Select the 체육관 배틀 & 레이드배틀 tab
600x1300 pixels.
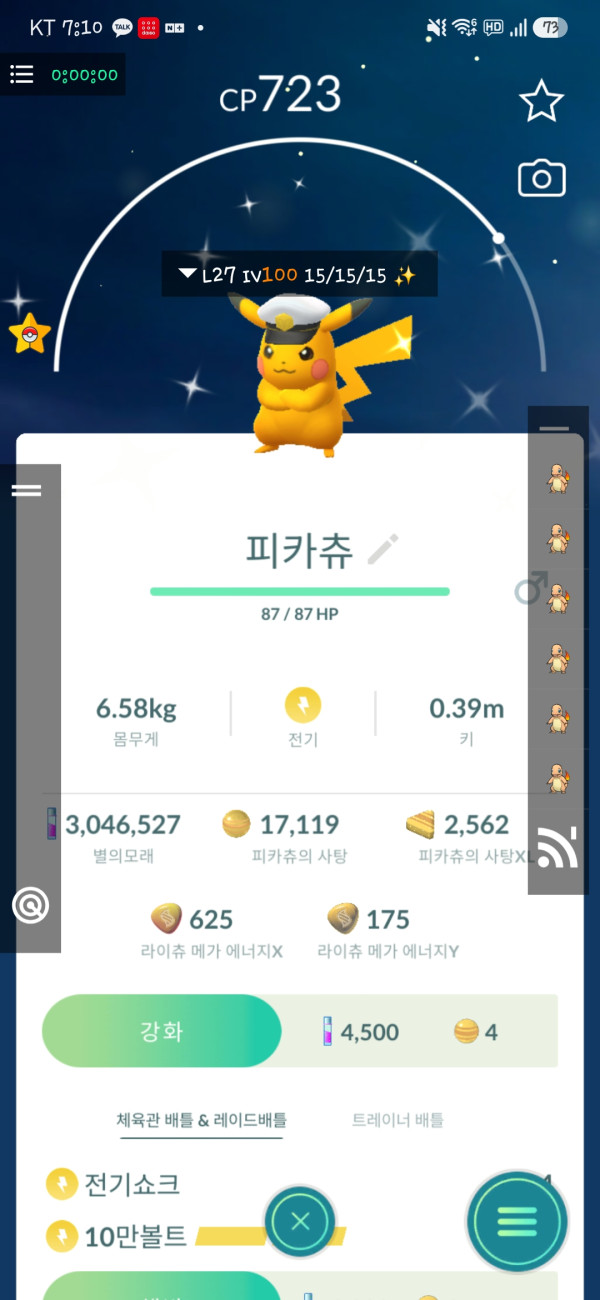coord(202,1120)
